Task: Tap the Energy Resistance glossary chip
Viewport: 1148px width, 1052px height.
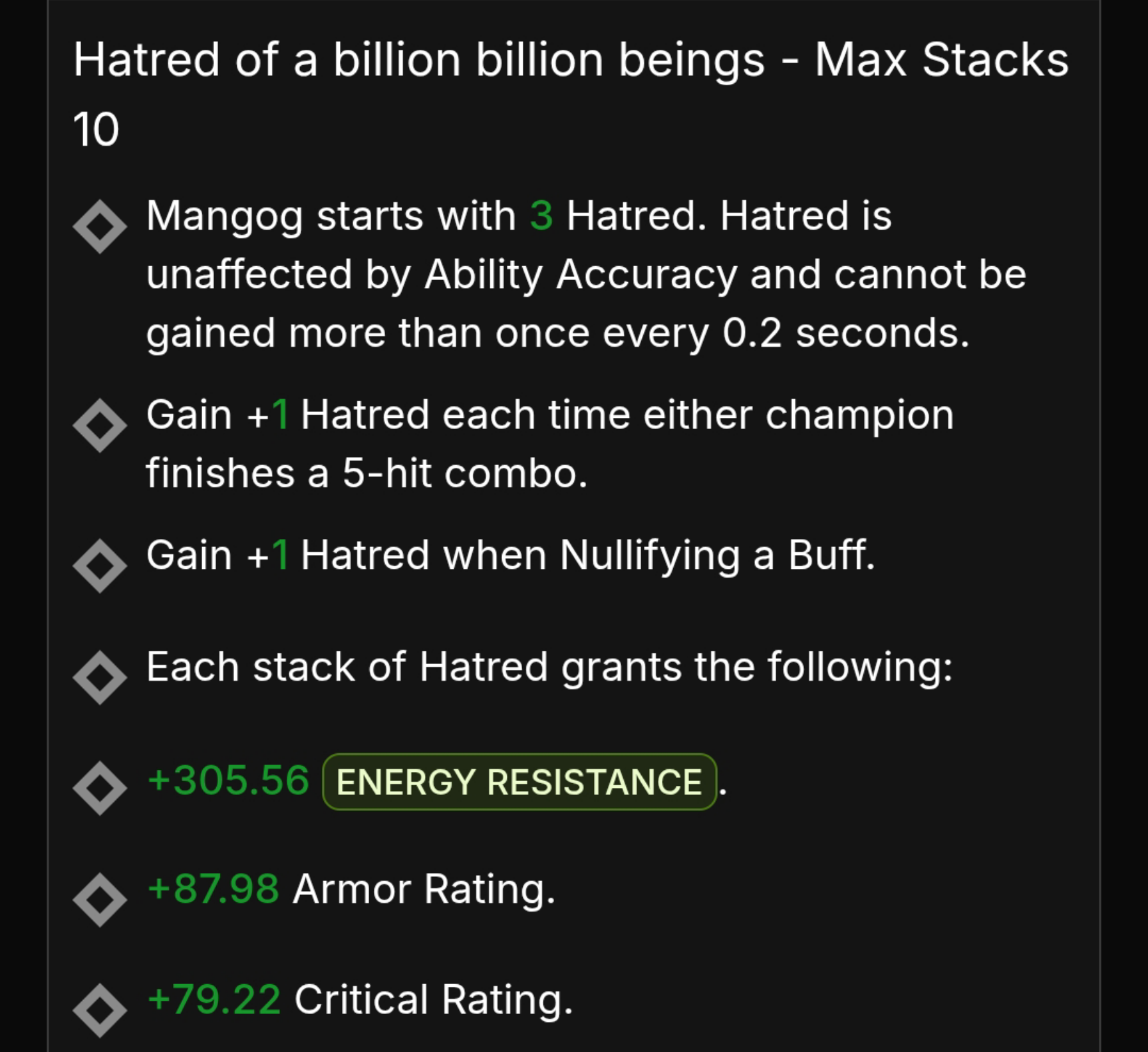Action: (x=519, y=782)
